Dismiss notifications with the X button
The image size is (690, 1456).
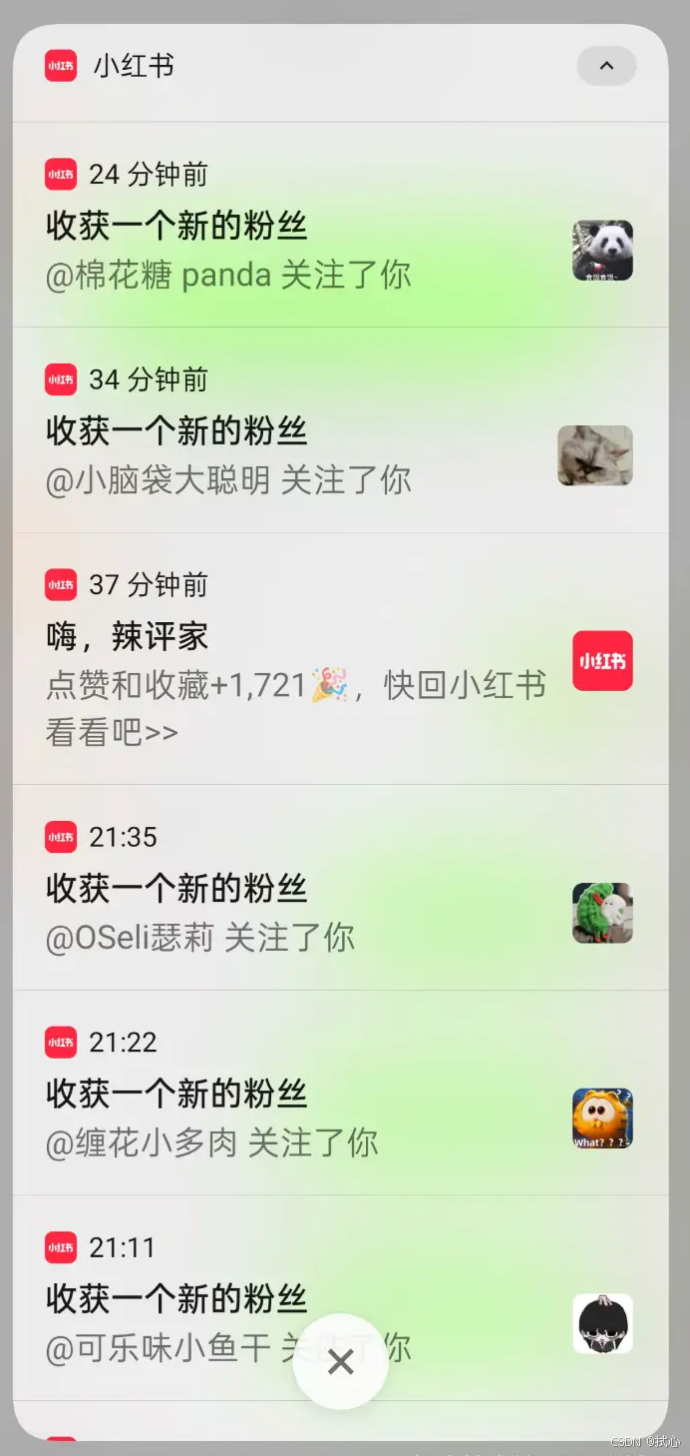coord(340,1361)
